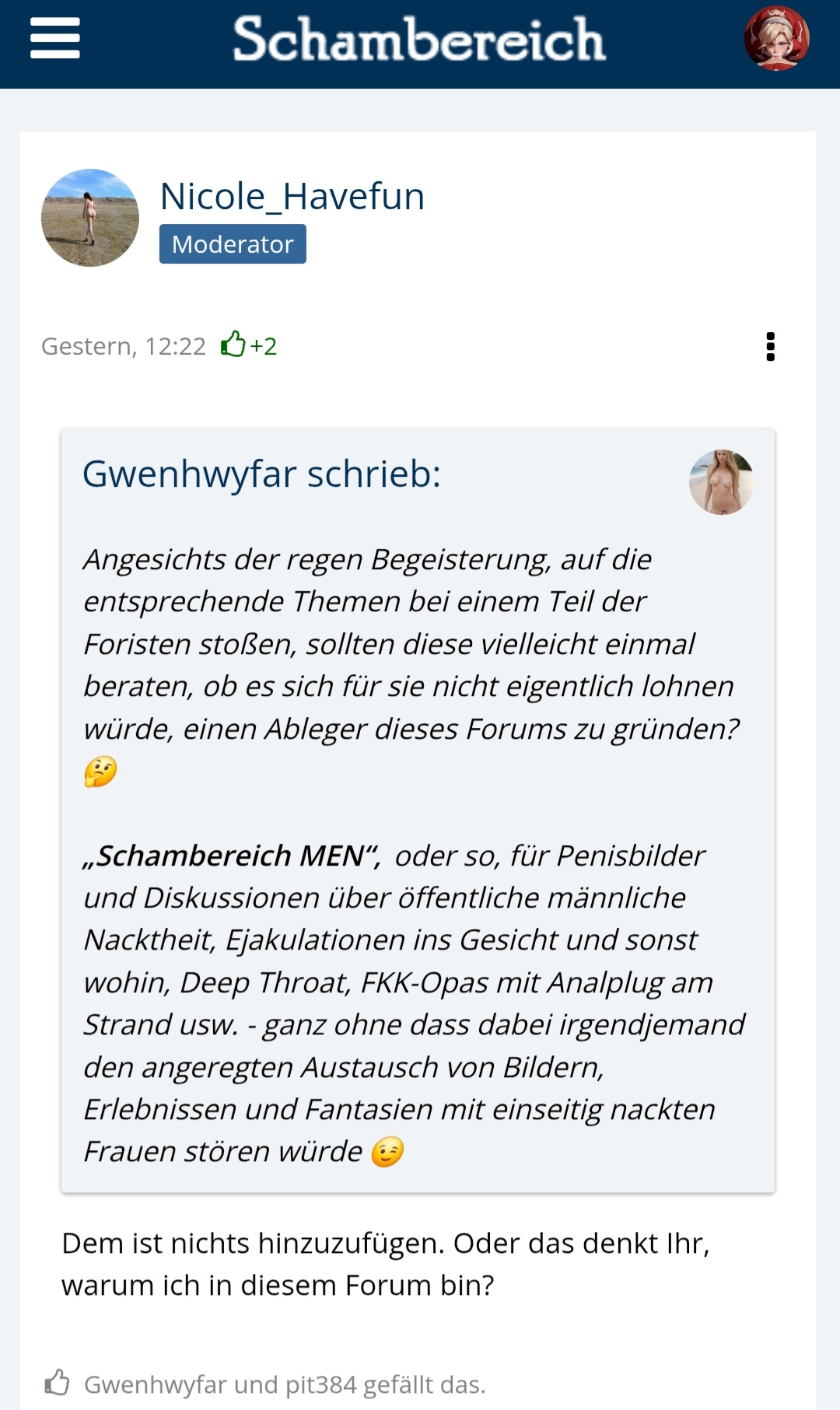
Task: Open the hamburger navigation menu
Action: pos(54,39)
